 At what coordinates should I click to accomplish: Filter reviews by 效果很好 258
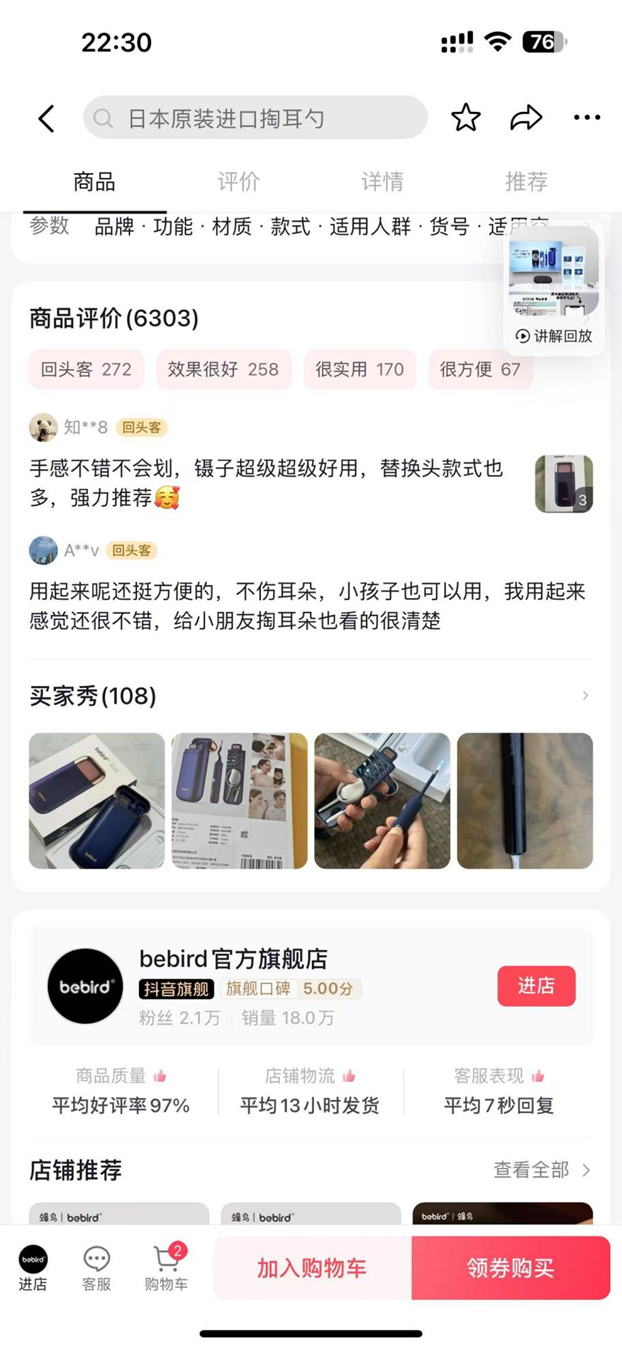click(223, 369)
